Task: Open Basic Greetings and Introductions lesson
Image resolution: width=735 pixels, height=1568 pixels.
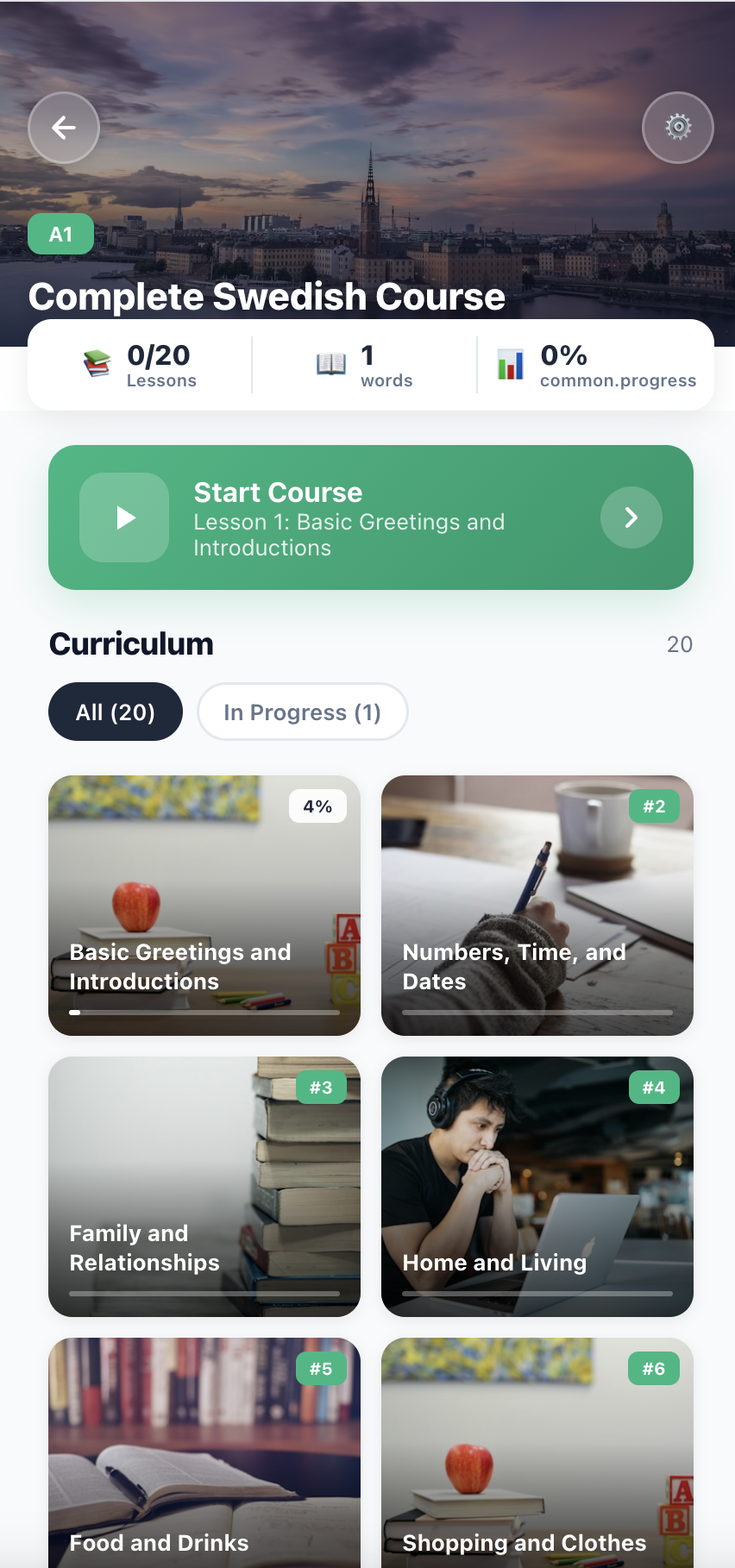Action: (204, 906)
